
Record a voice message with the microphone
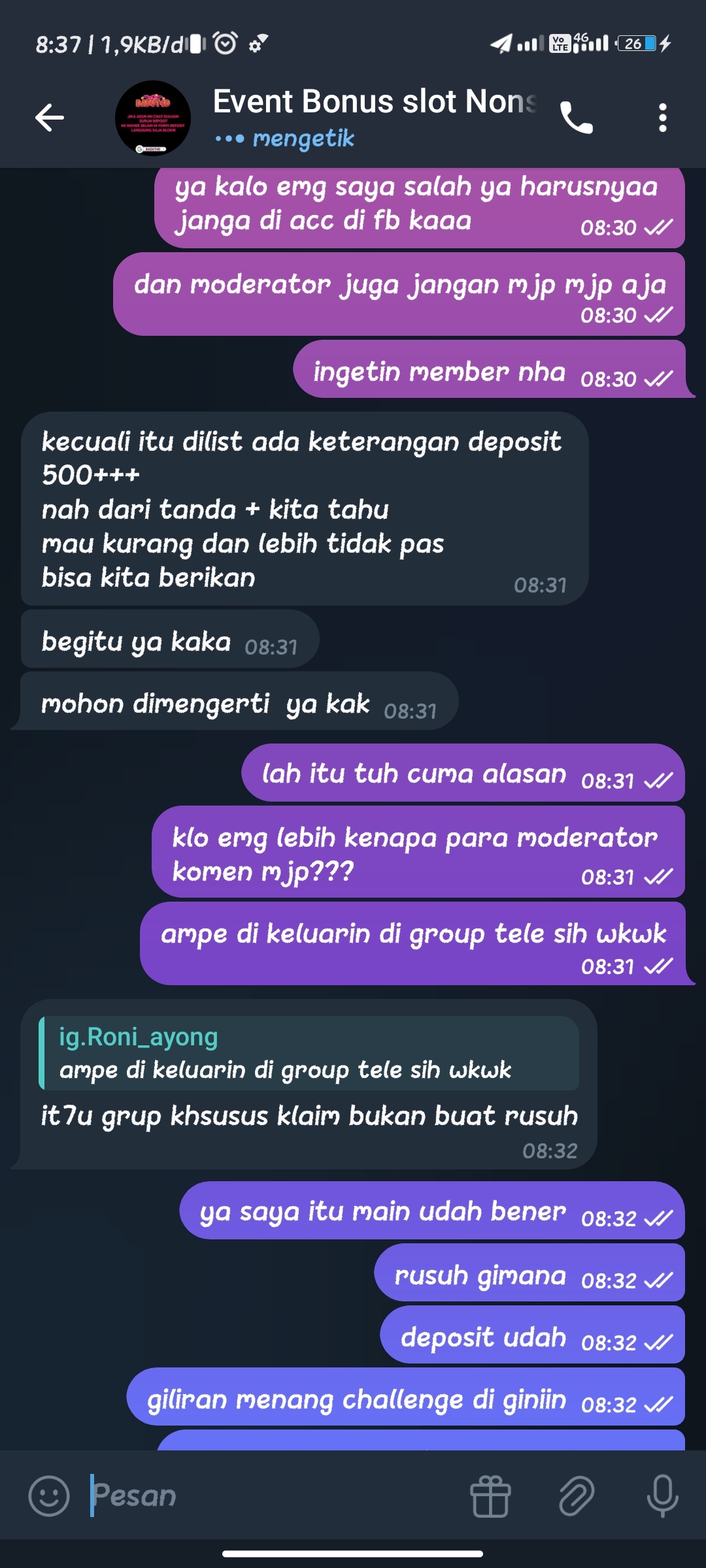coord(662,1495)
